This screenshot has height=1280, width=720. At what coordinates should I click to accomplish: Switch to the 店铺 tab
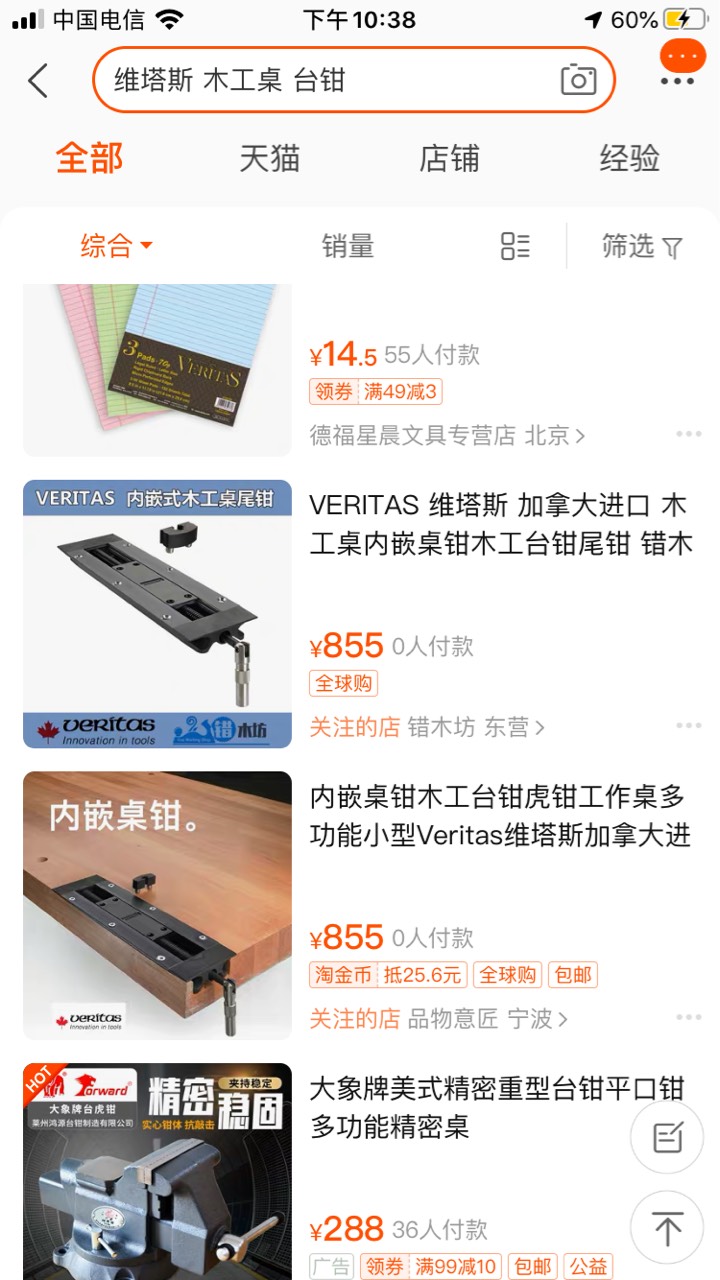[449, 159]
